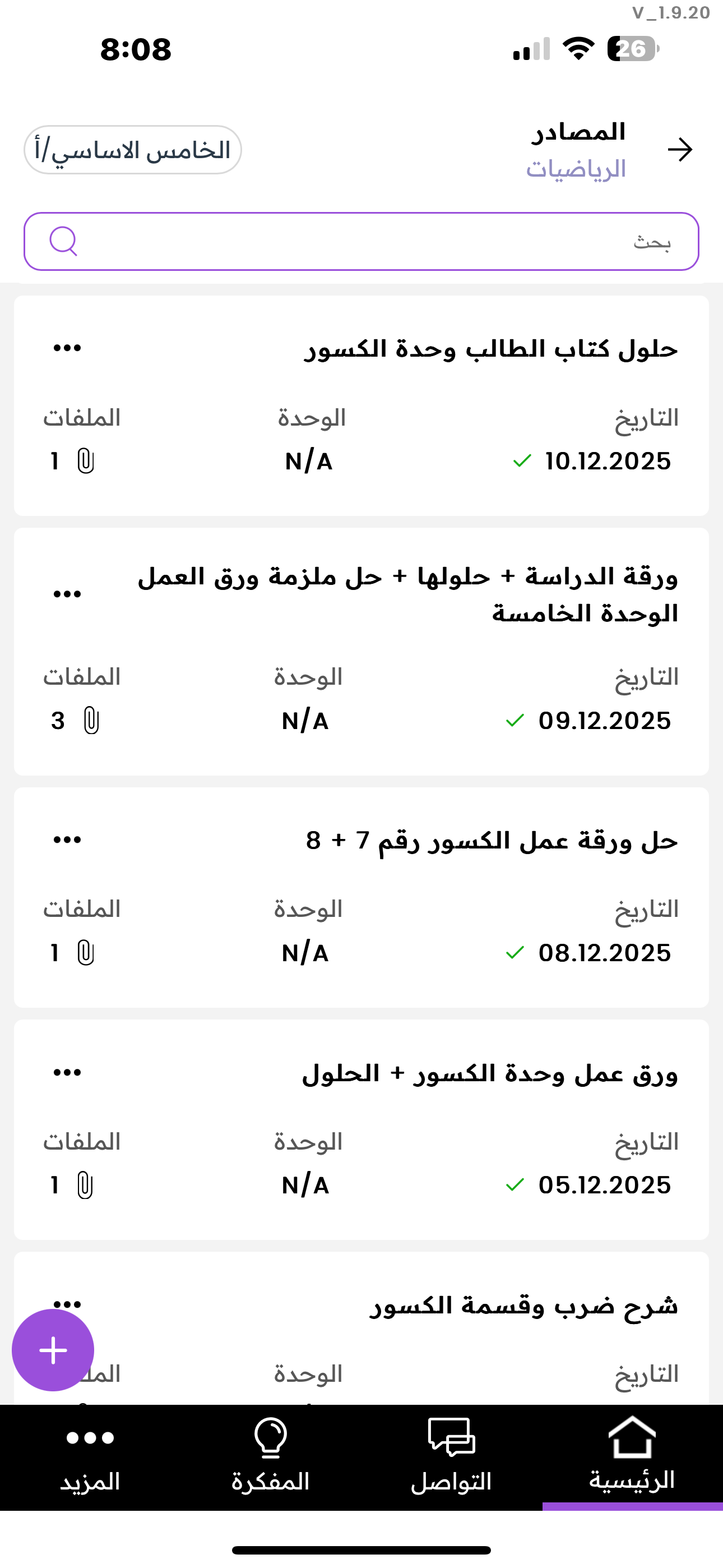The image size is (723, 1568).
Task: Go back using the arrow icon
Action: (x=679, y=150)
